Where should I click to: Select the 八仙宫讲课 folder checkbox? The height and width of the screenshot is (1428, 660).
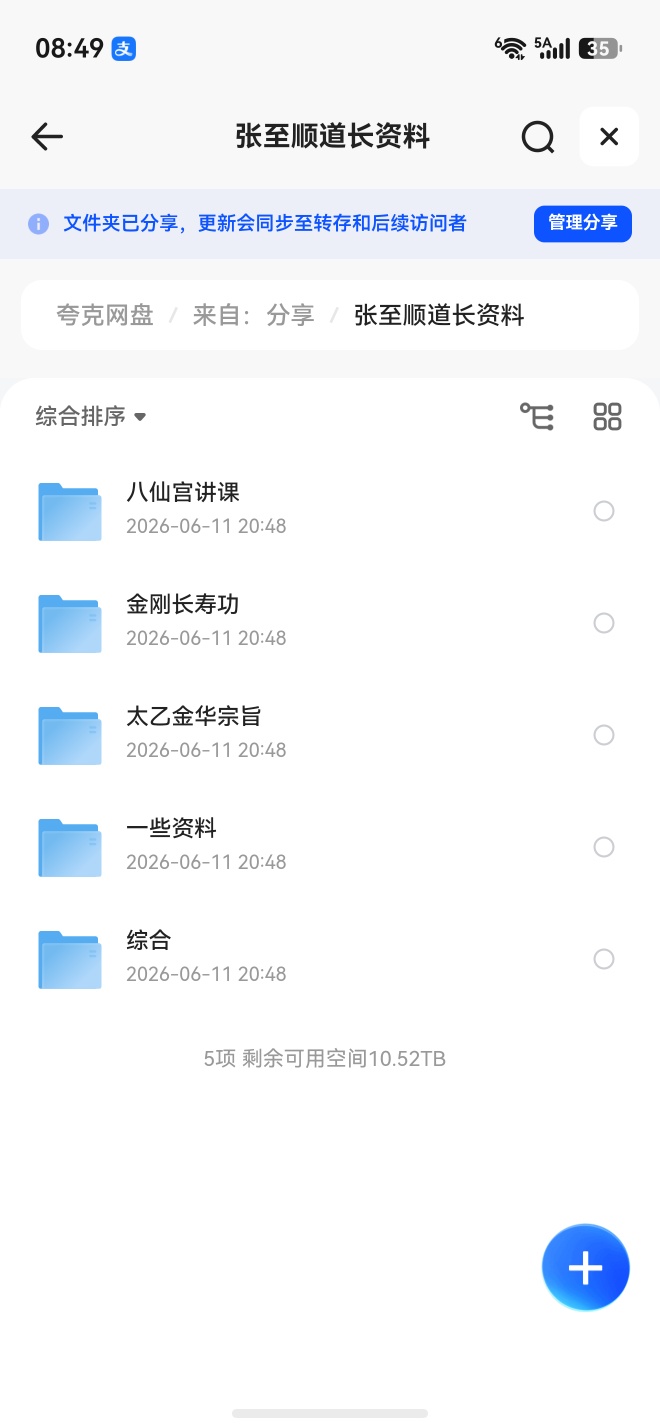pyautogui.click(x=604, y=511)
